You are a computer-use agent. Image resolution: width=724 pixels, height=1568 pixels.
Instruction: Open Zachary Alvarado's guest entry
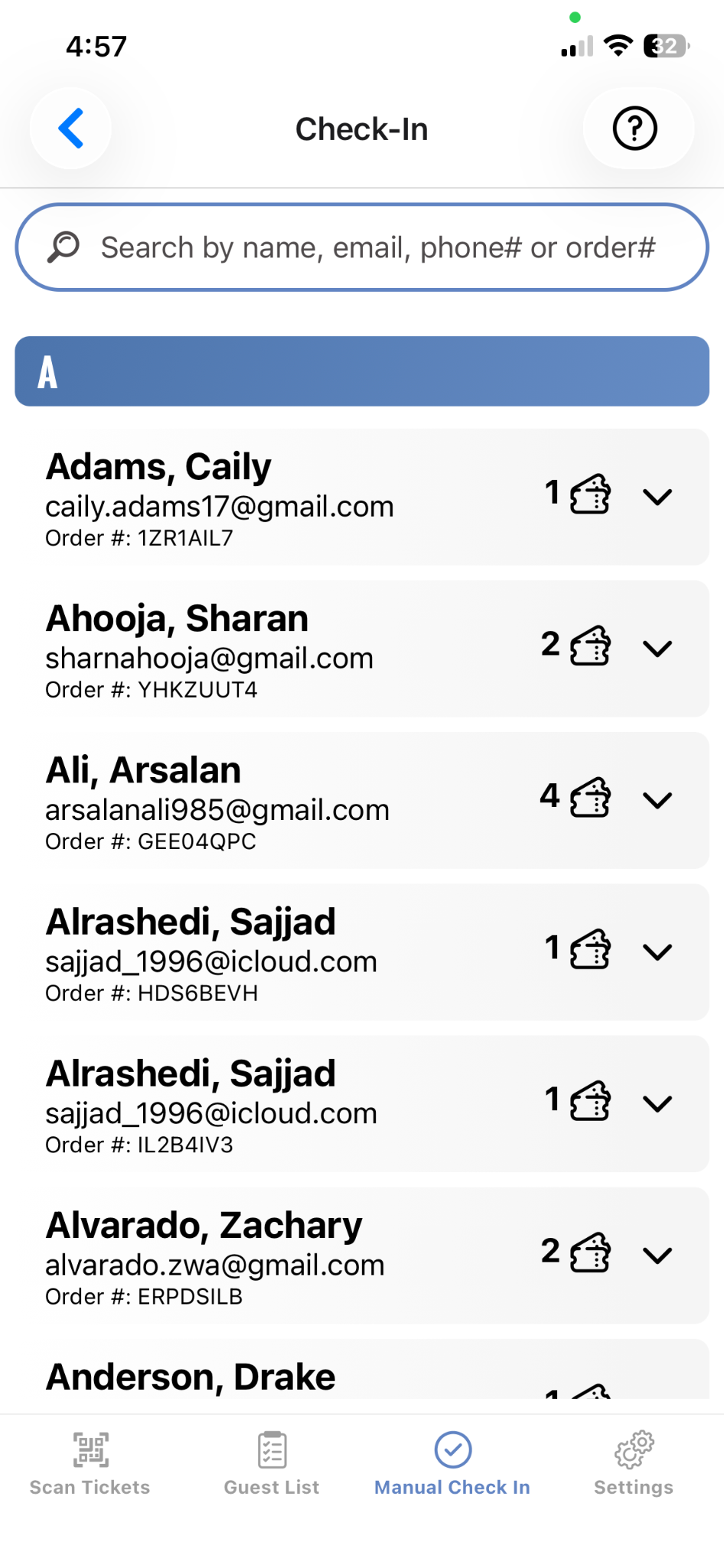(362, 1255)
